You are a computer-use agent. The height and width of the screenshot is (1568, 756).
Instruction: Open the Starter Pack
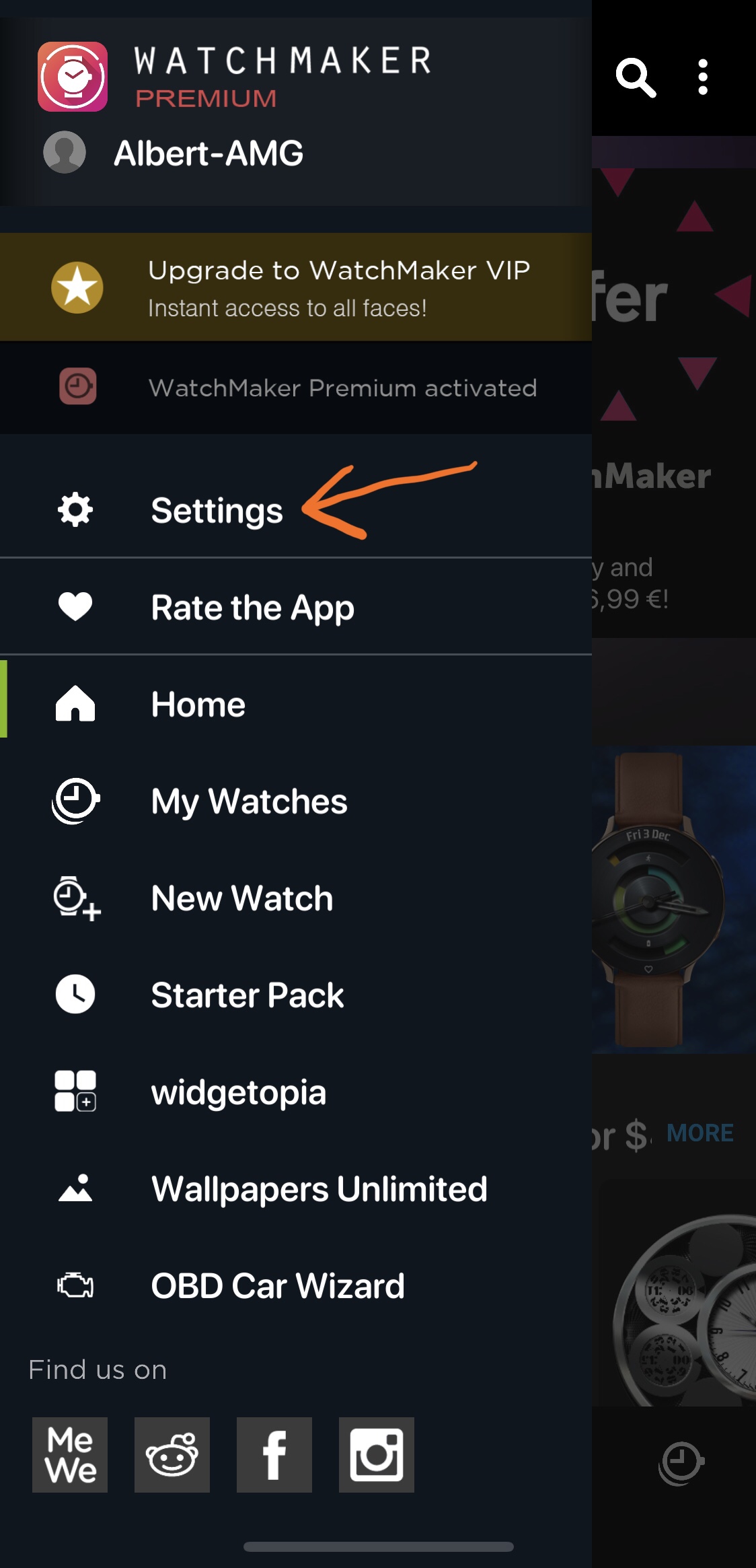(x=247, y=995)
